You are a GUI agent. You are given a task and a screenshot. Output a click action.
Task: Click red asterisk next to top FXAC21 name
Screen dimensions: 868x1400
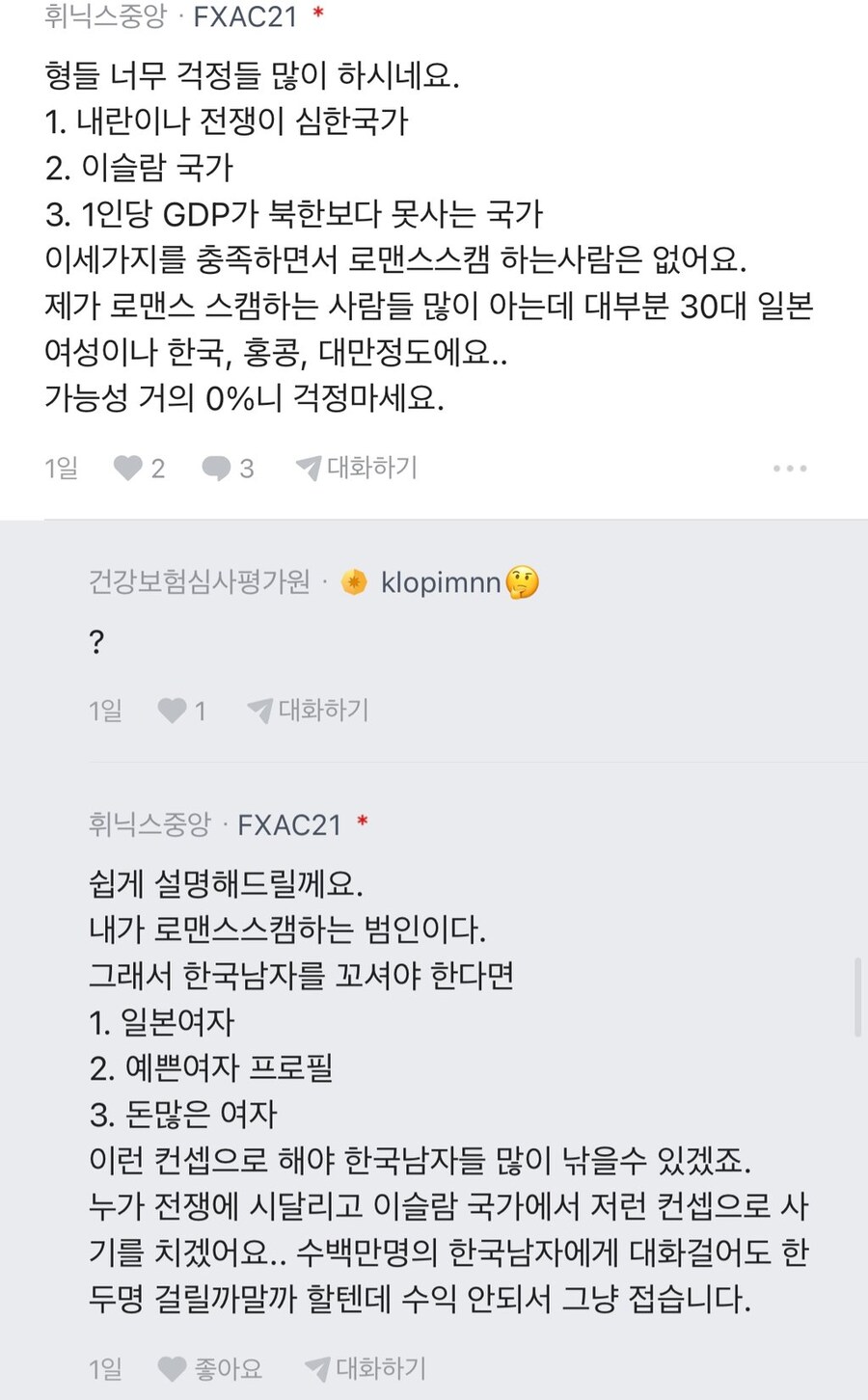pos(319,13)
